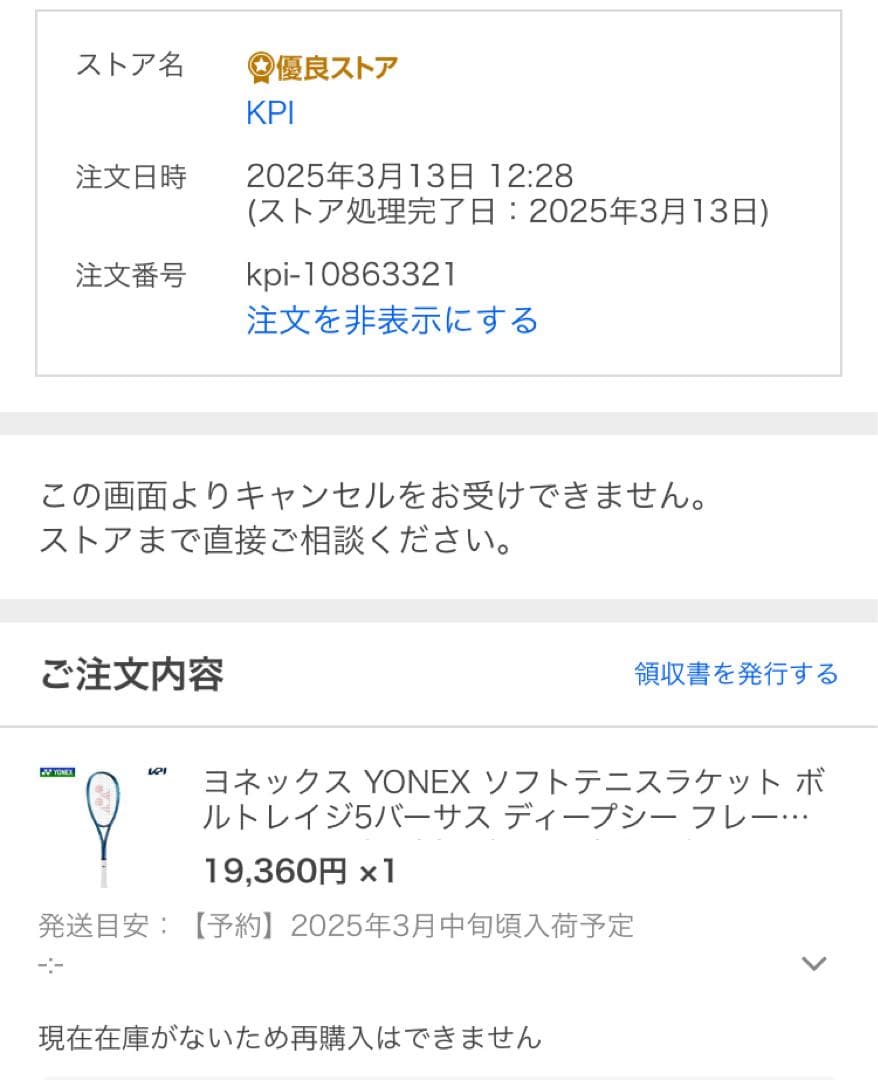Viewport: 878px width, 1080px height.
Task: Open the KPI store page
Action: 269,115
